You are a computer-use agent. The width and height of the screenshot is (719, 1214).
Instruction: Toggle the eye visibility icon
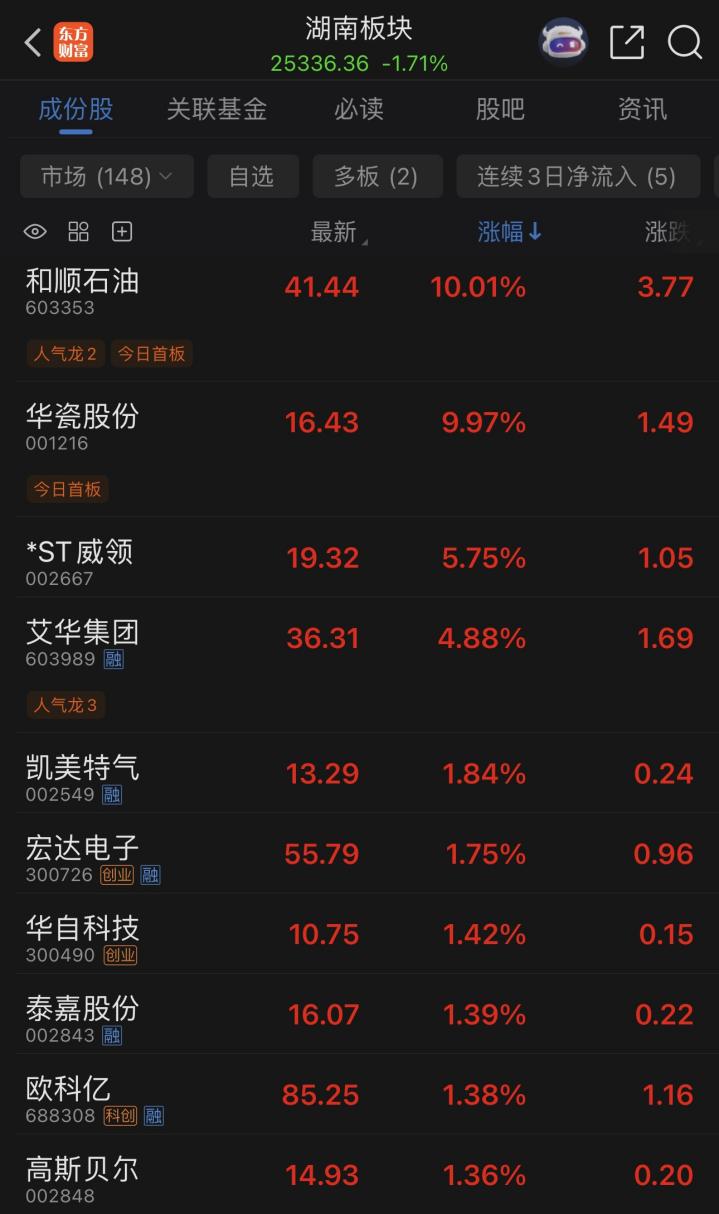click(35, 232)
